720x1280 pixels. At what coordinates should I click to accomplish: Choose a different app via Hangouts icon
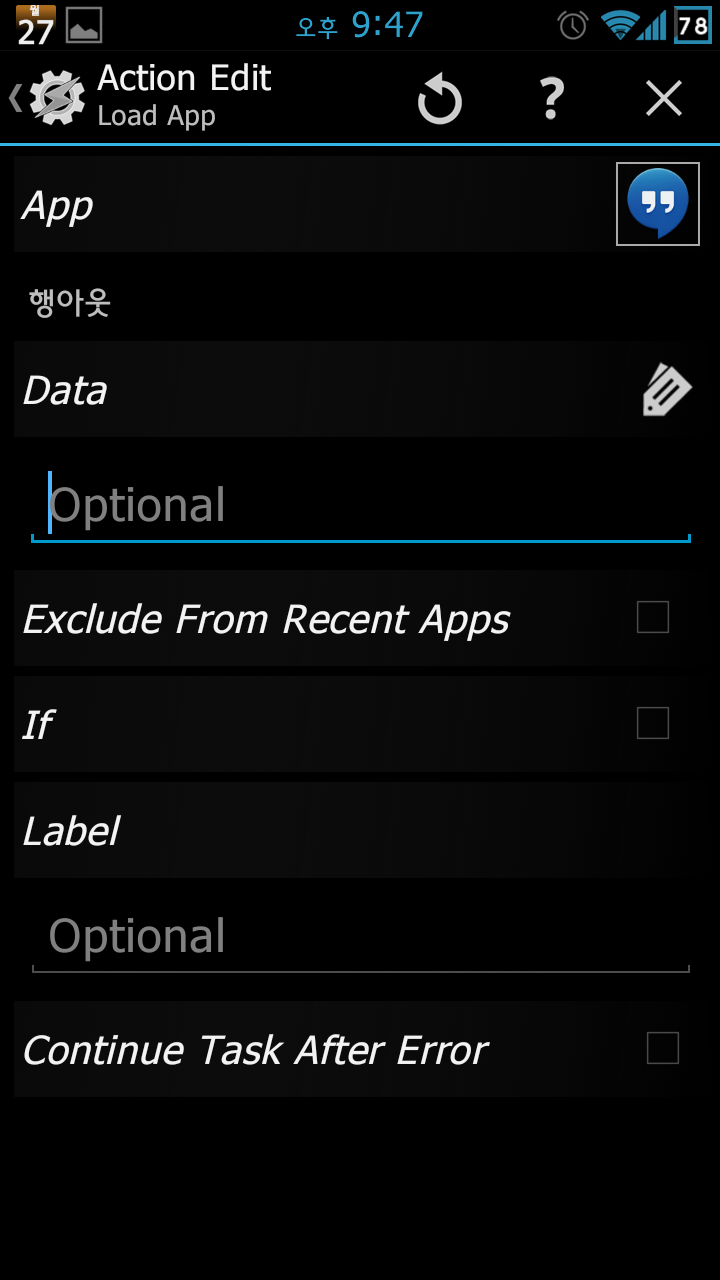click(x=657, y=204)
